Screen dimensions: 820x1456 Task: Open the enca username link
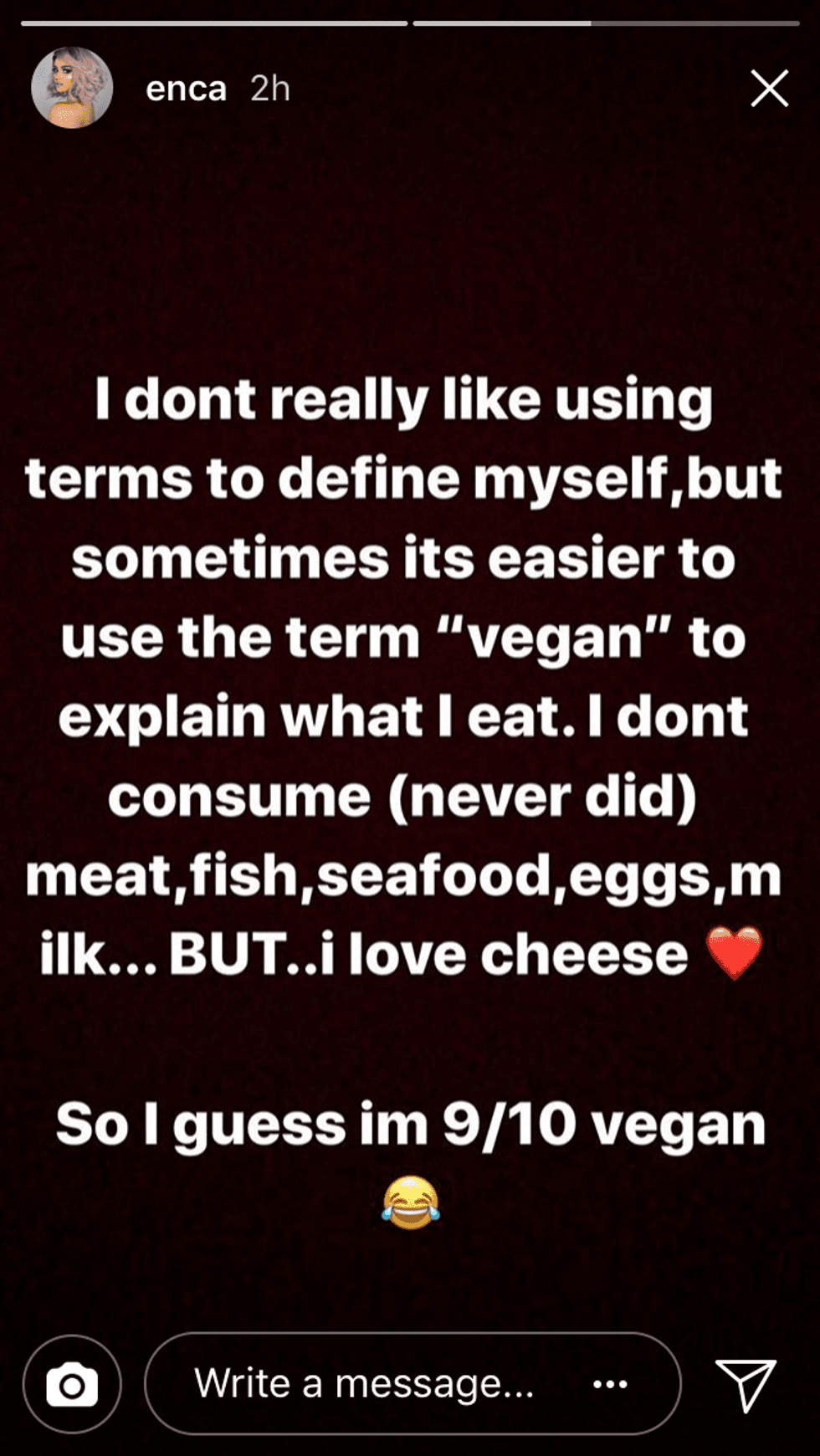point(186,89)
